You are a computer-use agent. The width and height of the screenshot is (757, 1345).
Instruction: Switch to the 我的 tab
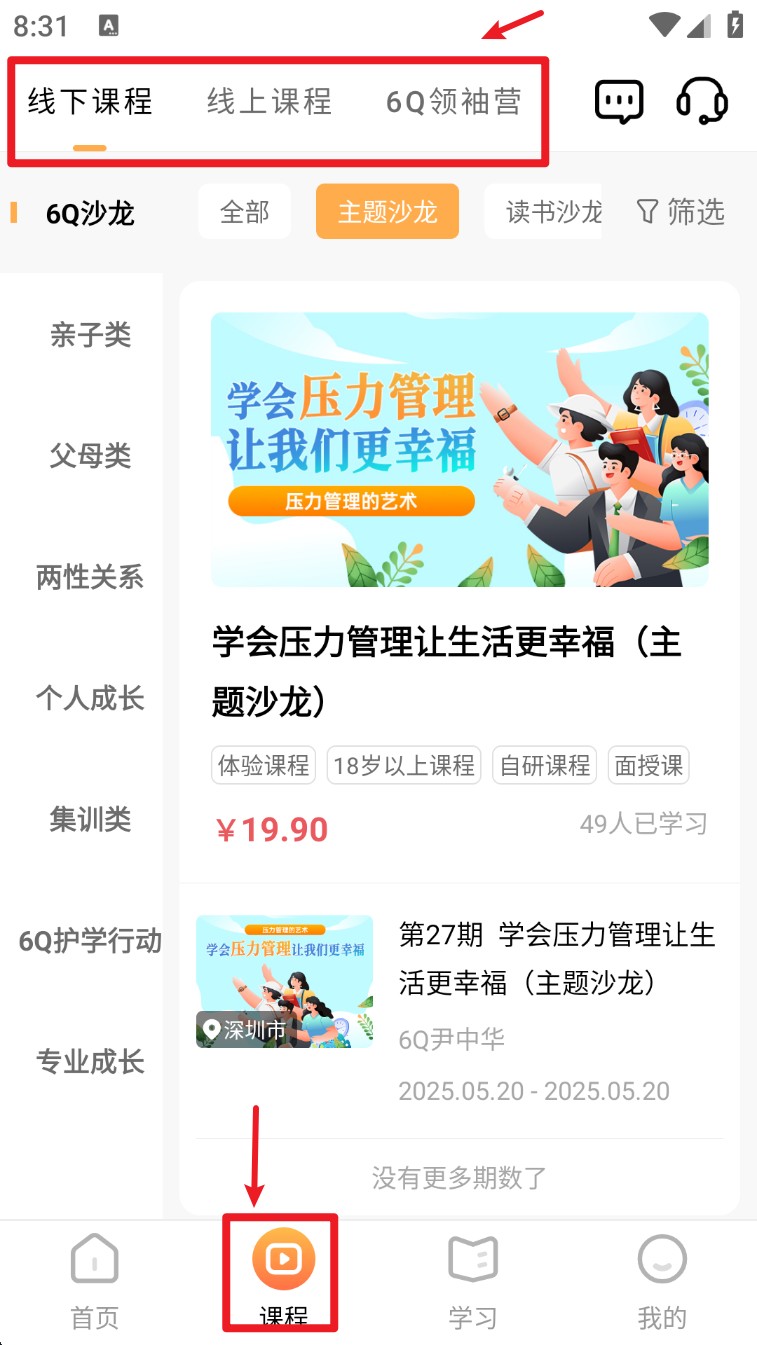coord(662,1280)
